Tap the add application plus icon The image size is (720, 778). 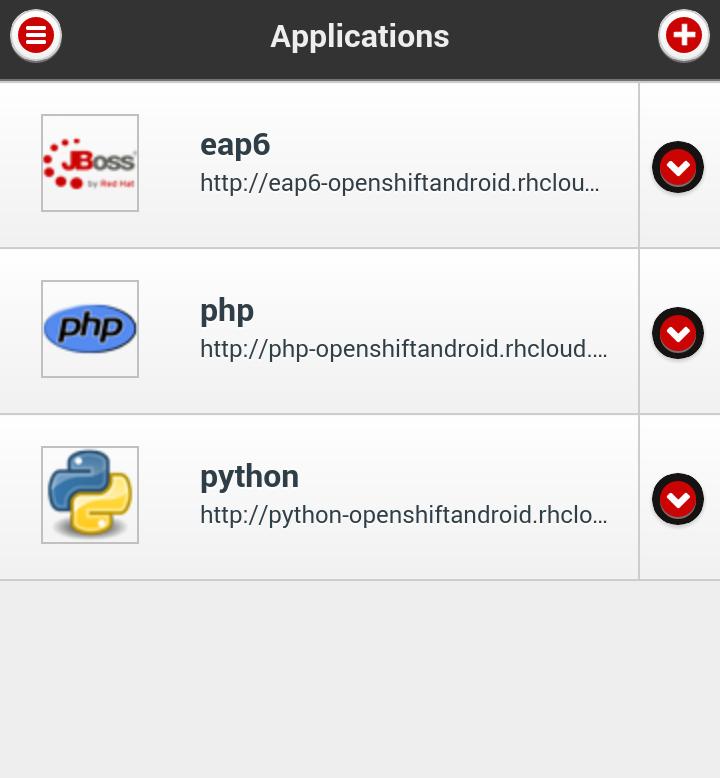[684, 35]
